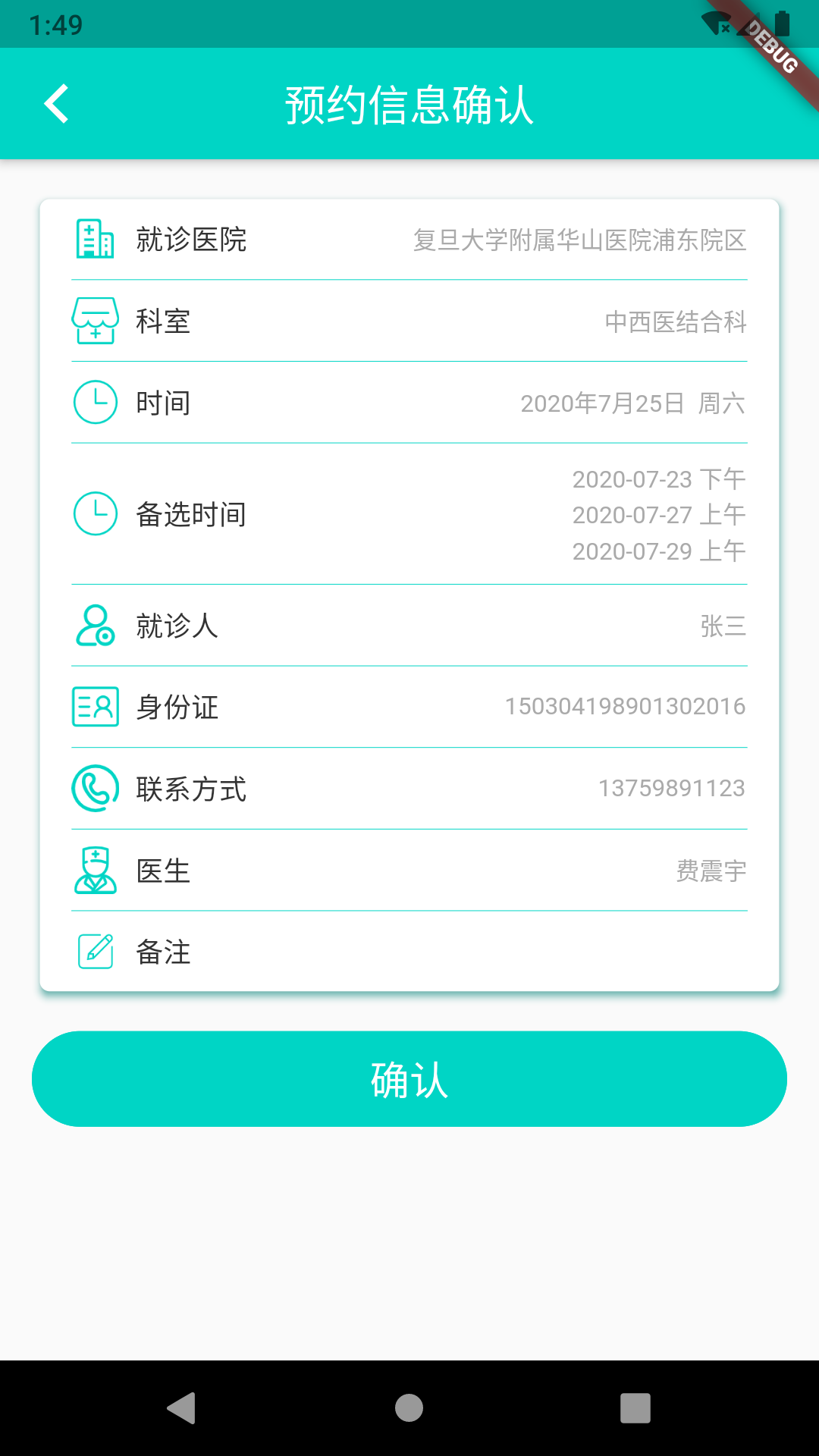The height and width of the screenshot is (1456, 819).
Task: Click the hospital building icon beside 就诊医院
Action: [96, 240]
